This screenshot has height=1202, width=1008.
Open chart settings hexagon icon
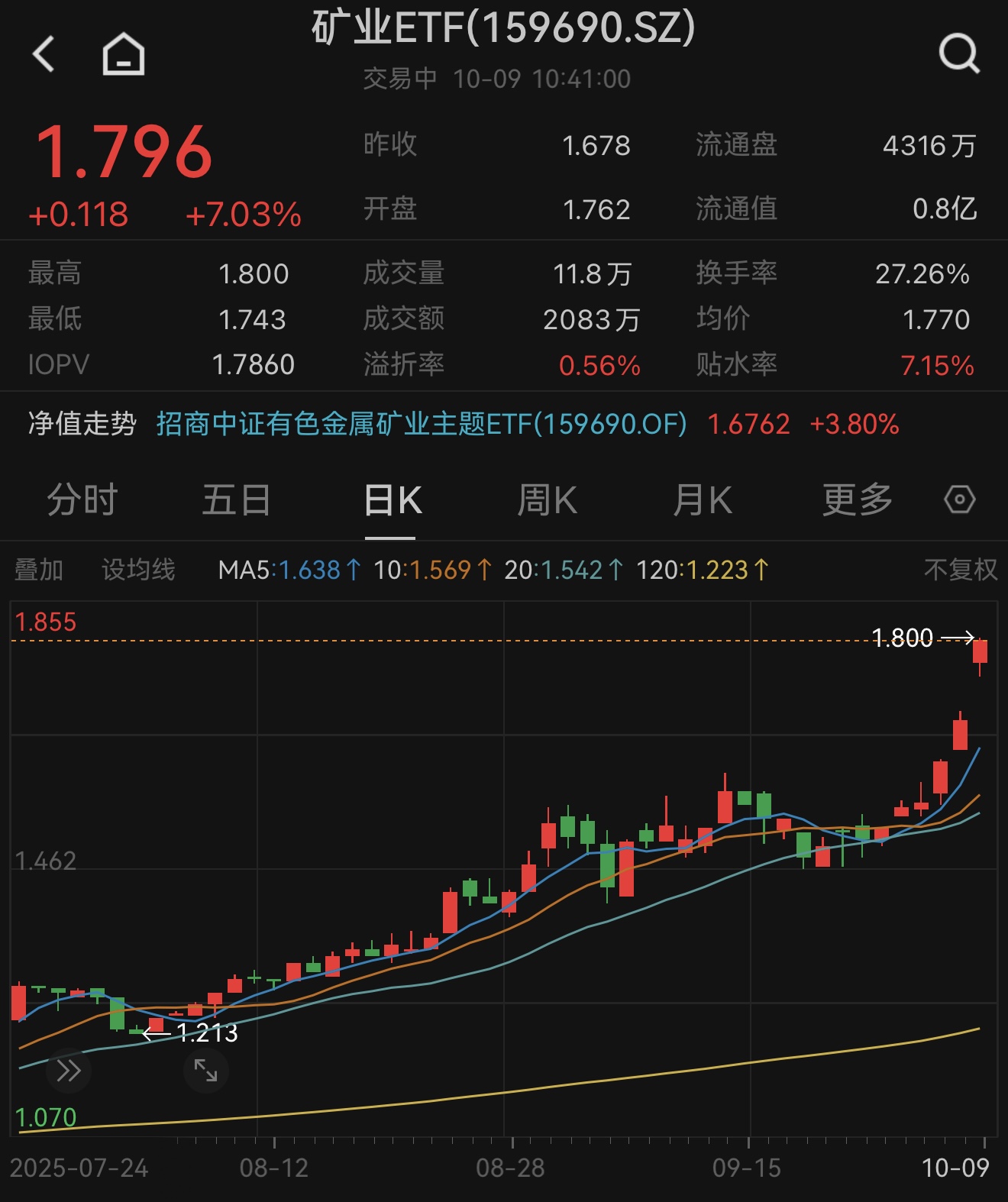pos(959,500)
